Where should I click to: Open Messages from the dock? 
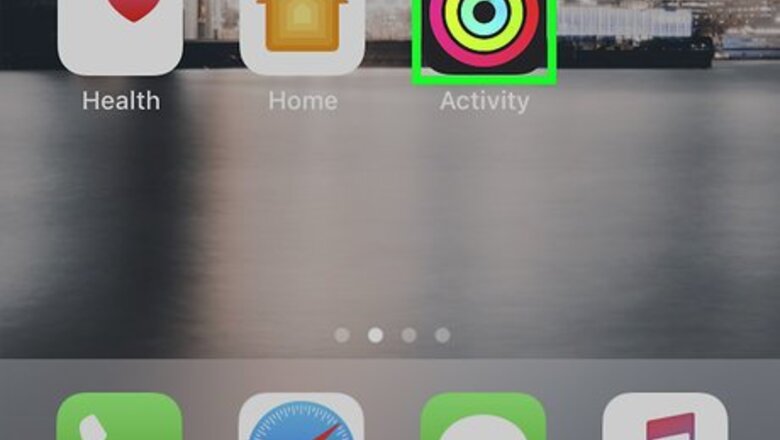click(484, 418)
